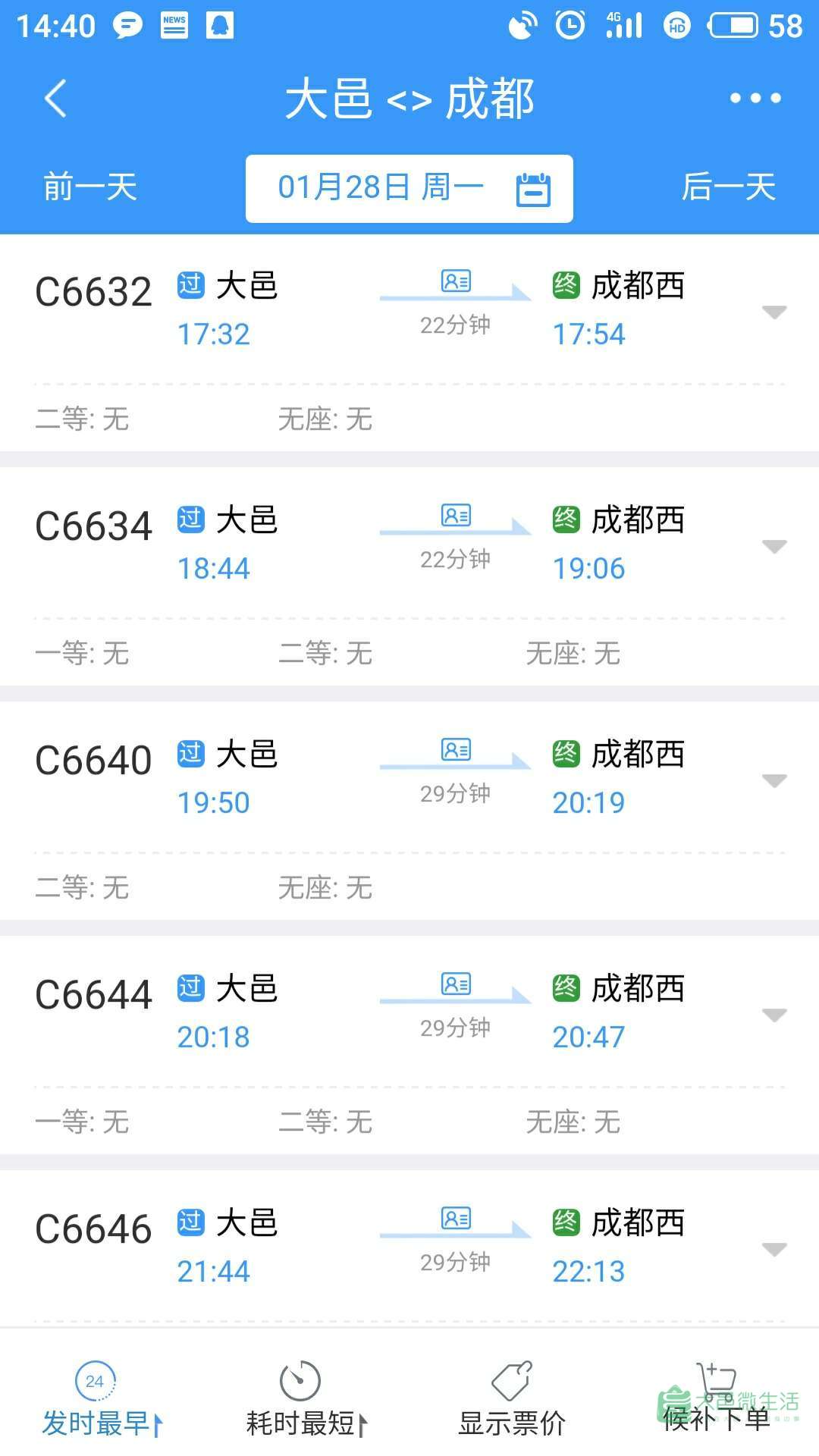Open train C6646 departing 21:44
The width and height of the screenshot is (819, 1456).
pos(409,1249)
